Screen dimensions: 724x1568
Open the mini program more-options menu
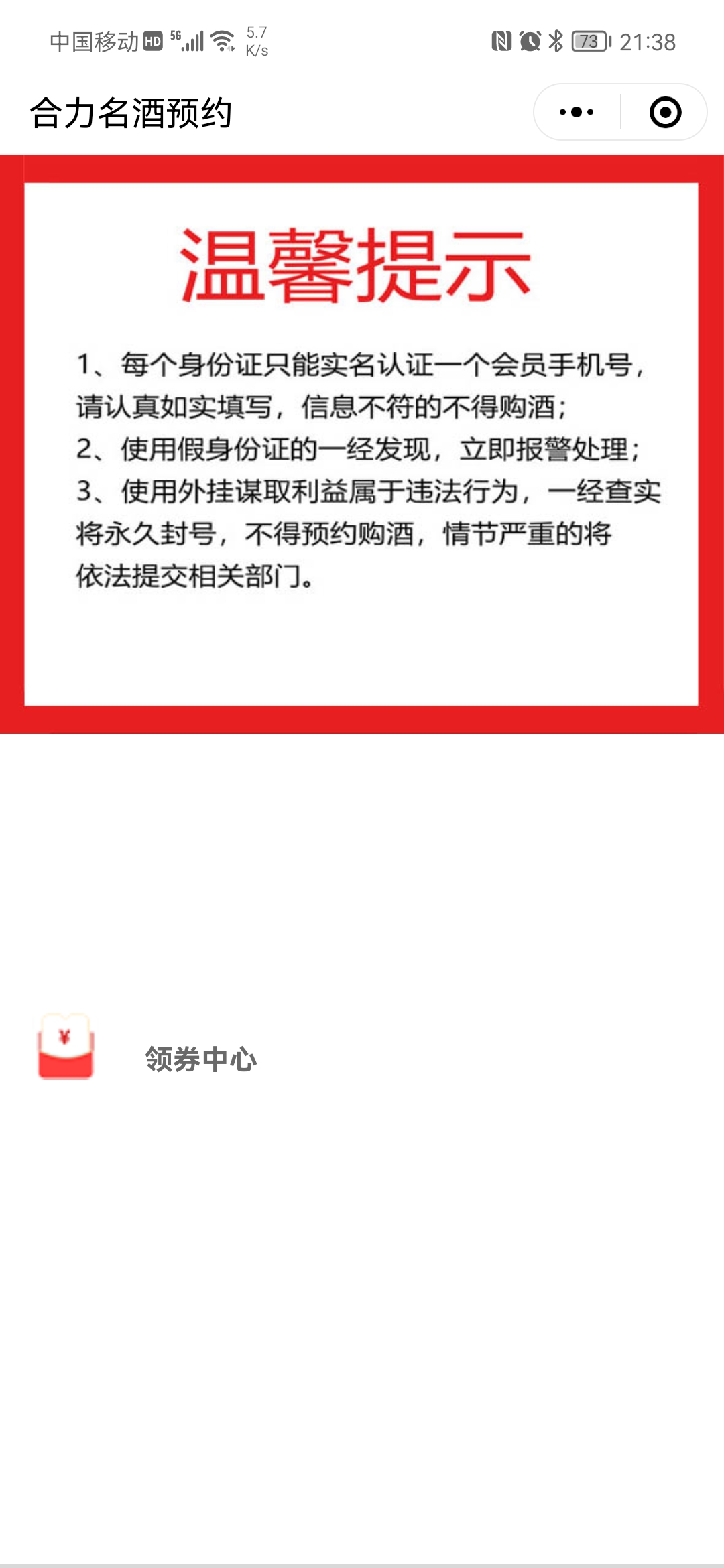pos(577,112)
